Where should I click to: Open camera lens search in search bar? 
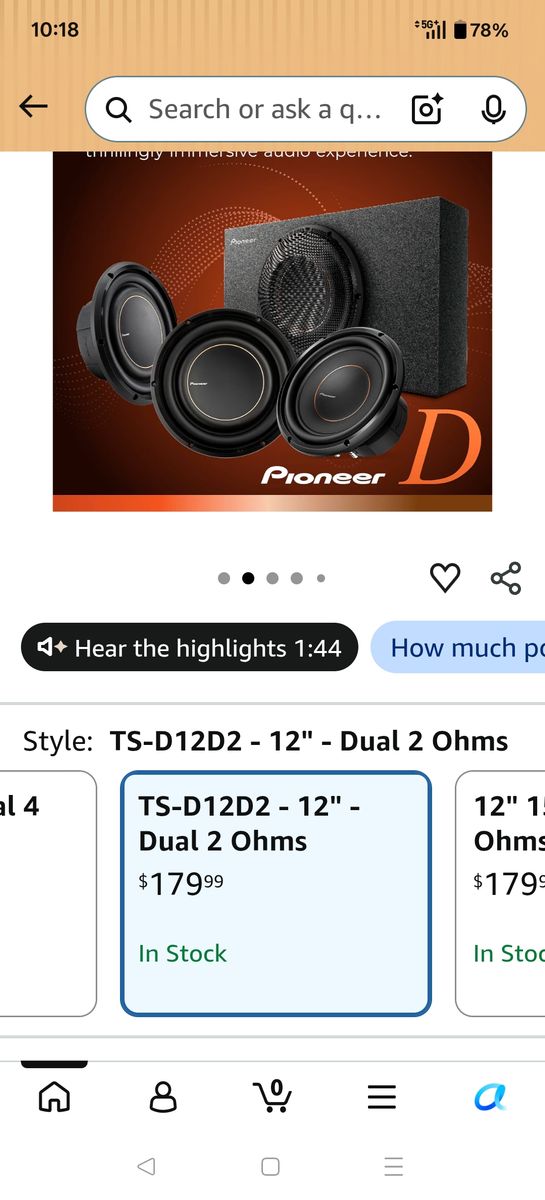427,109
